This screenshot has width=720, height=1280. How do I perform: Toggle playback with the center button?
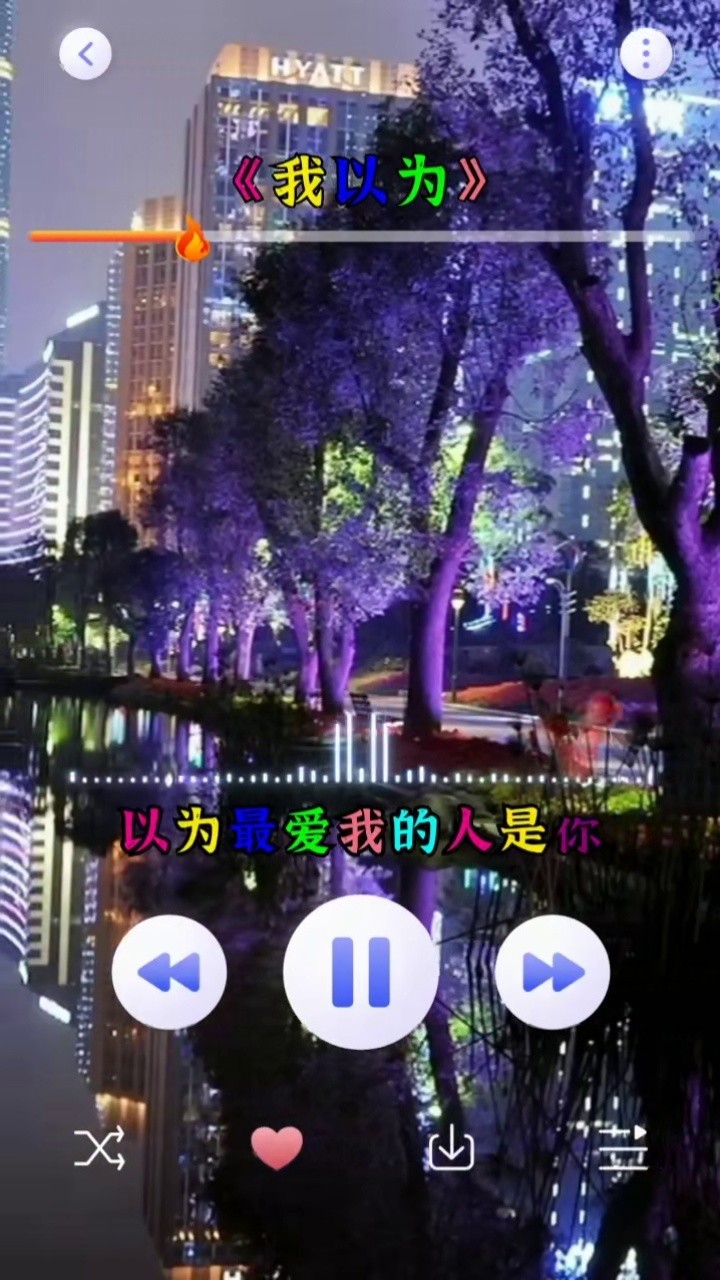pyautogui.click(x=360, y=972)
